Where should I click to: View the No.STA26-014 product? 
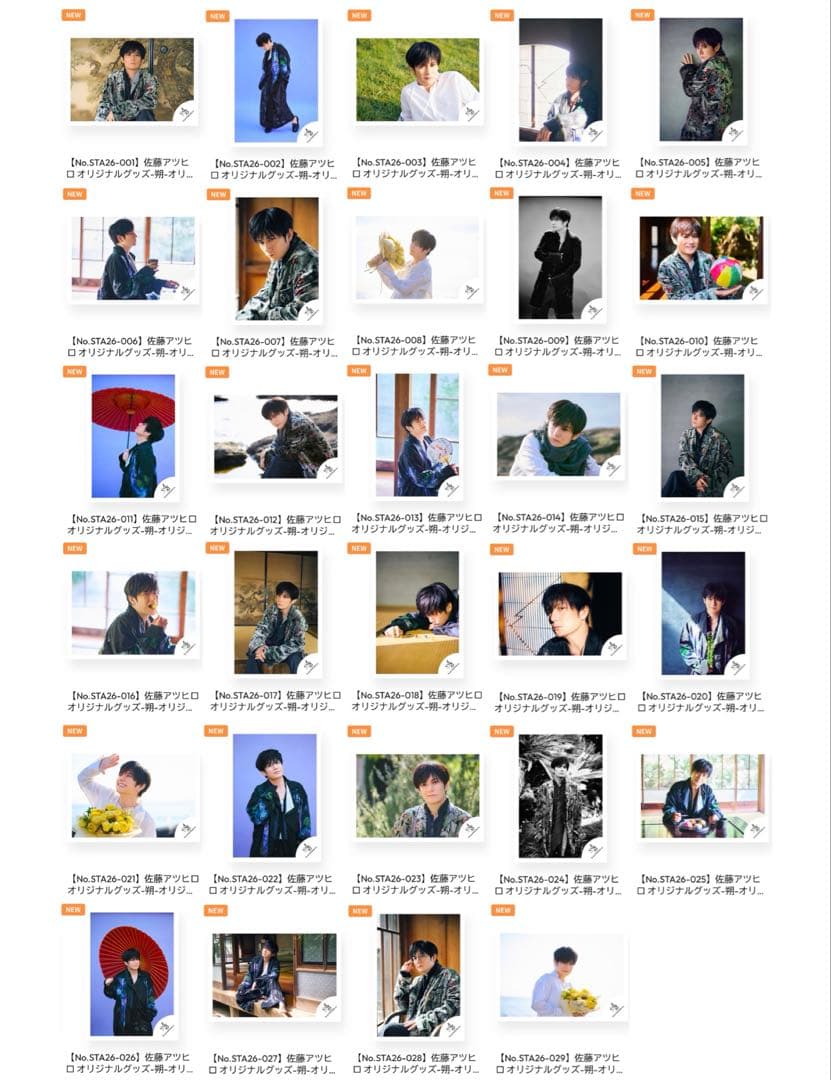coord(560,434)
